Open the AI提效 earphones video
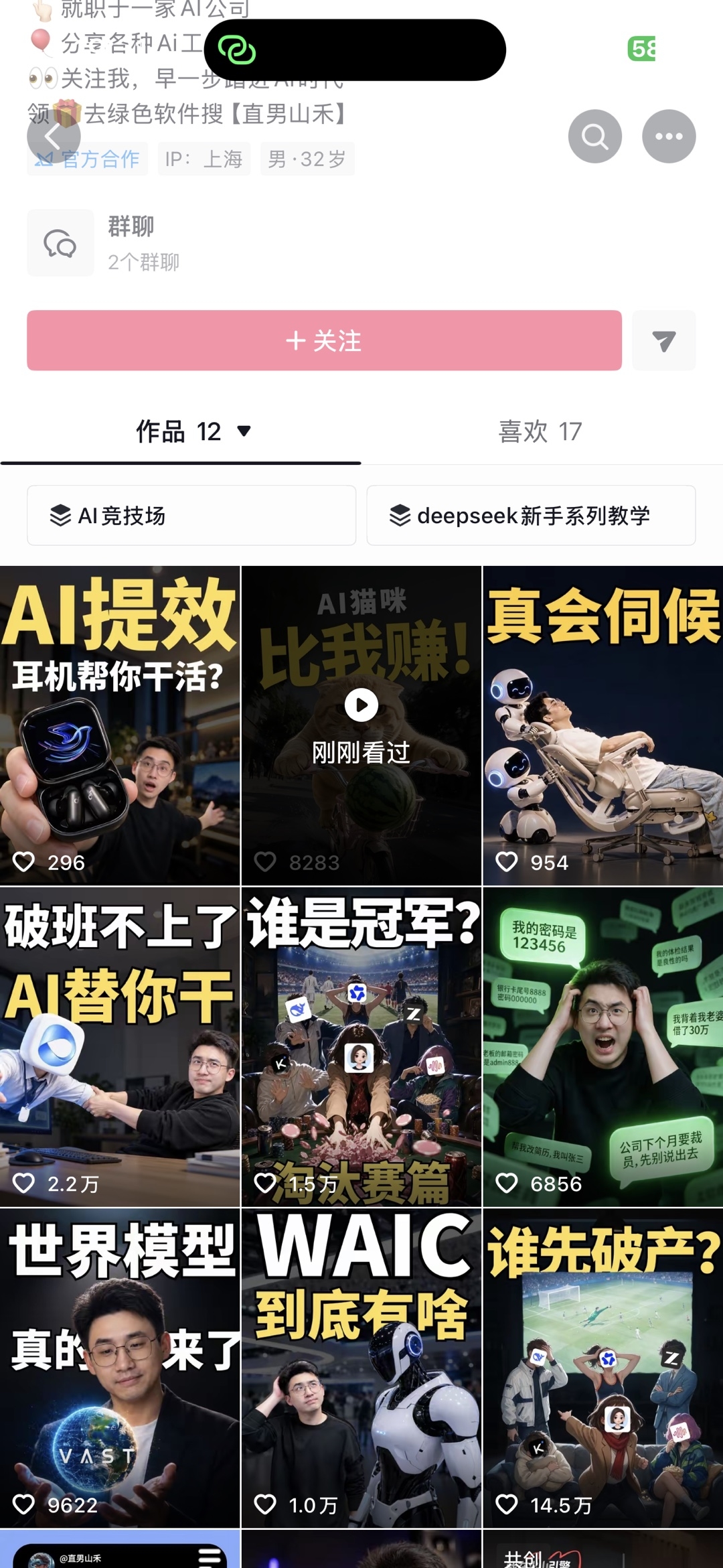The width and height of the screenshot is (723, 1568). pos(120,725)
